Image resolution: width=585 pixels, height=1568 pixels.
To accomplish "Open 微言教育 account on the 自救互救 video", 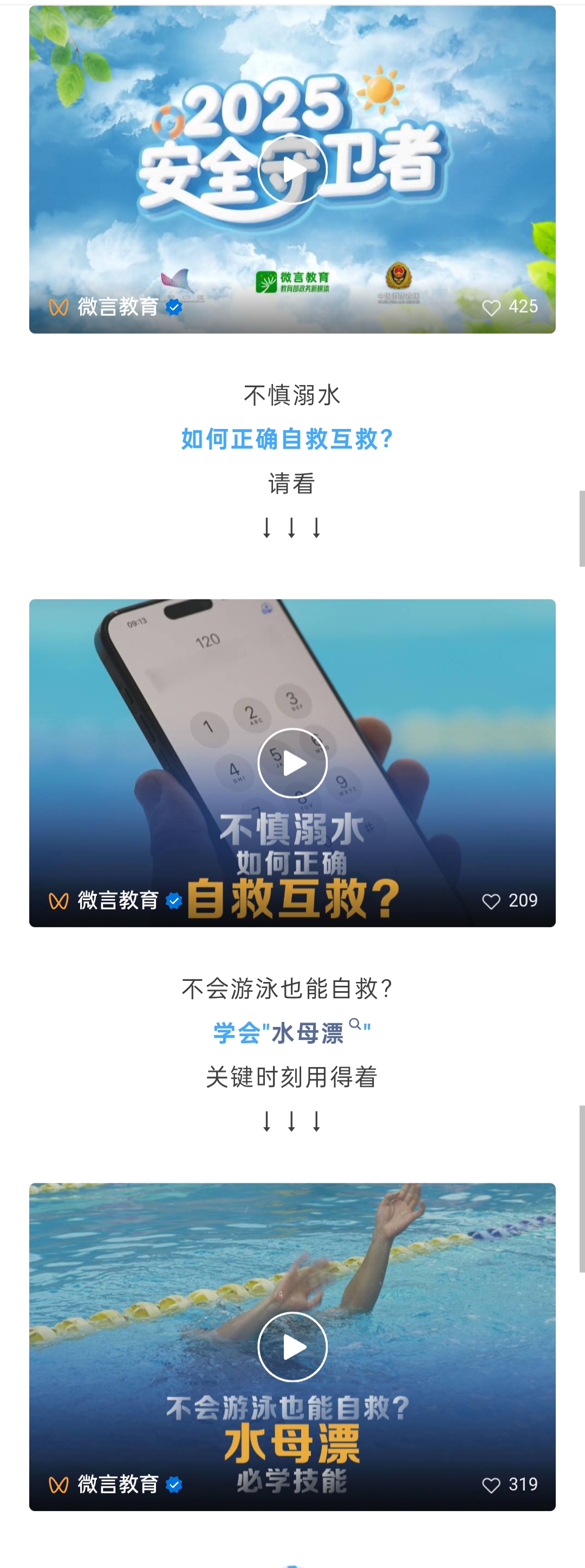I will tap(118, 901).
